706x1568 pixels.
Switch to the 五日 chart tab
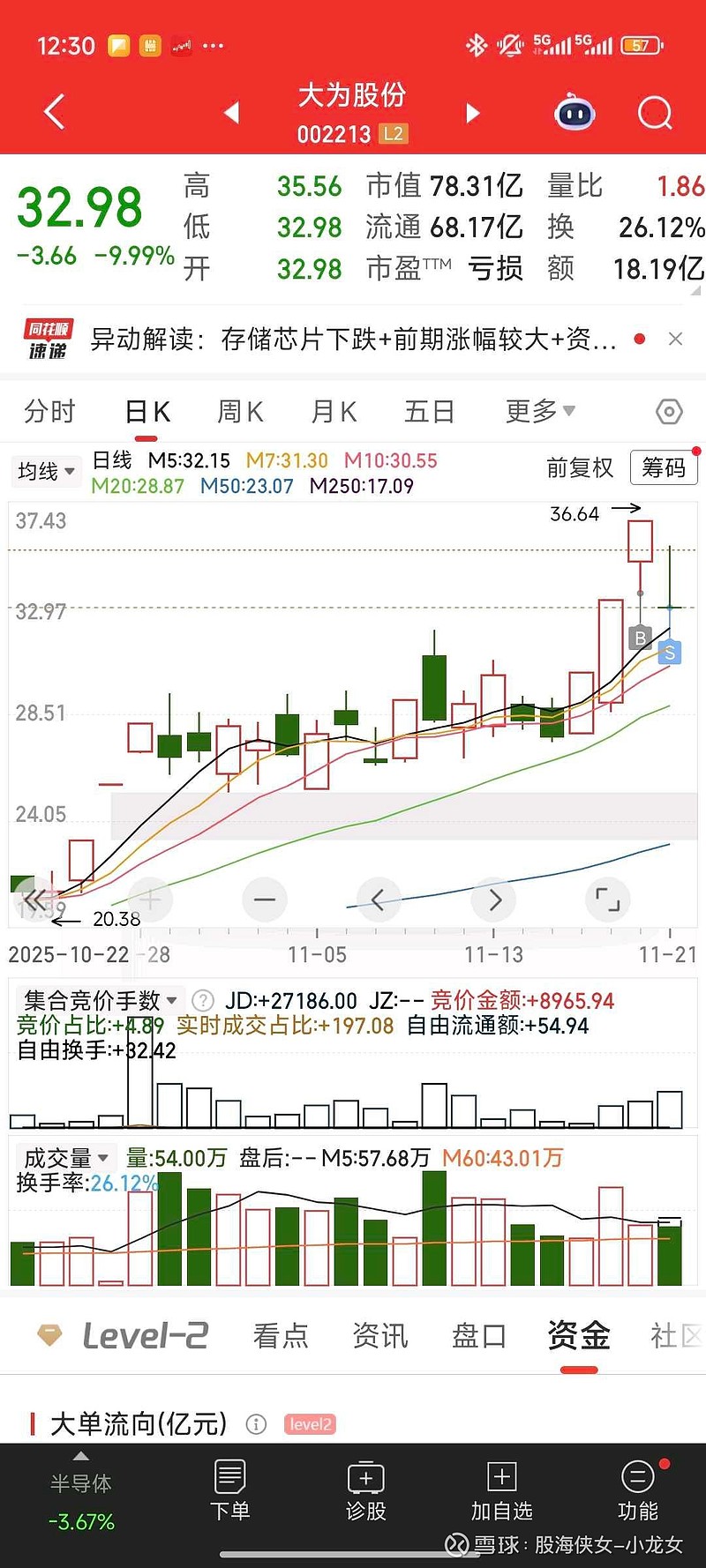[429, 412]
